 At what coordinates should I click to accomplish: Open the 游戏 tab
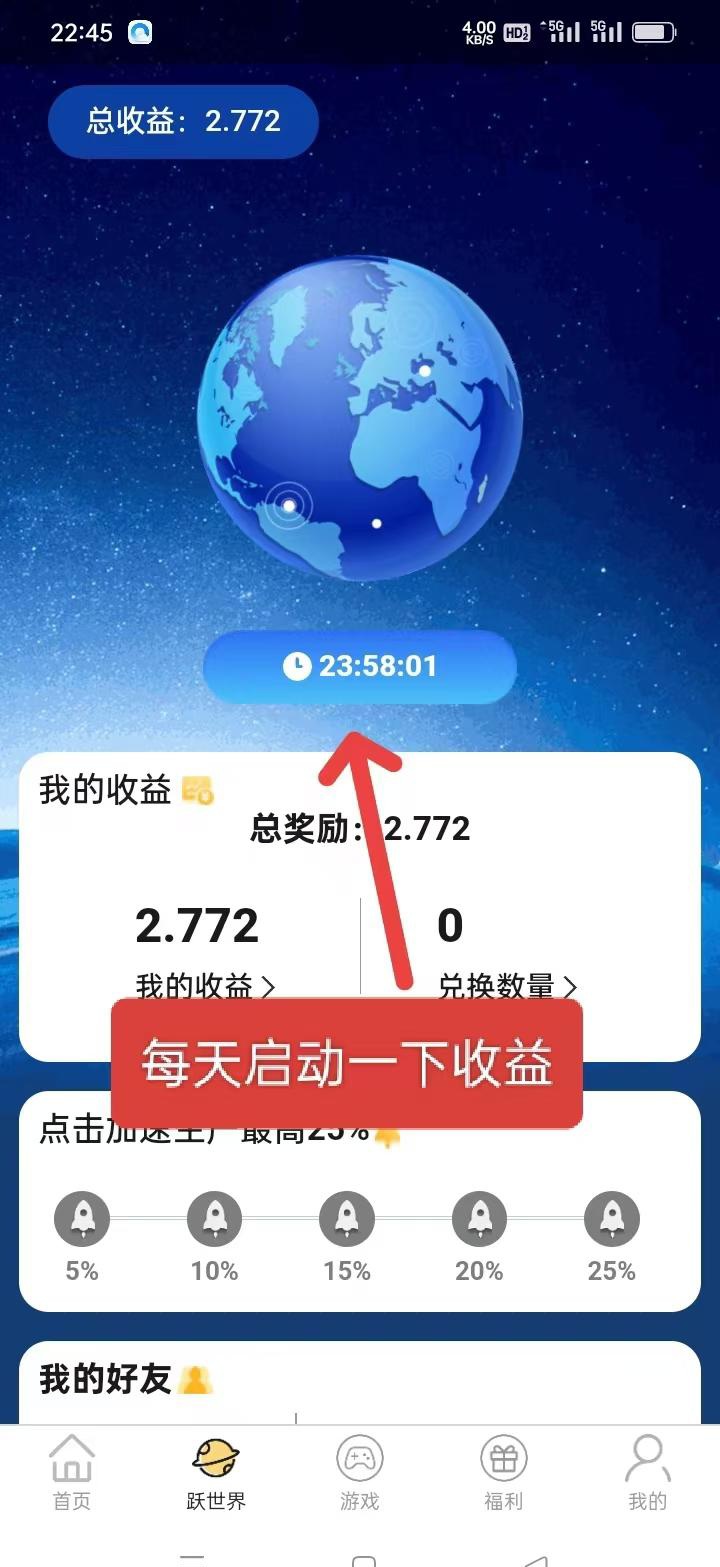[359, 1471]
